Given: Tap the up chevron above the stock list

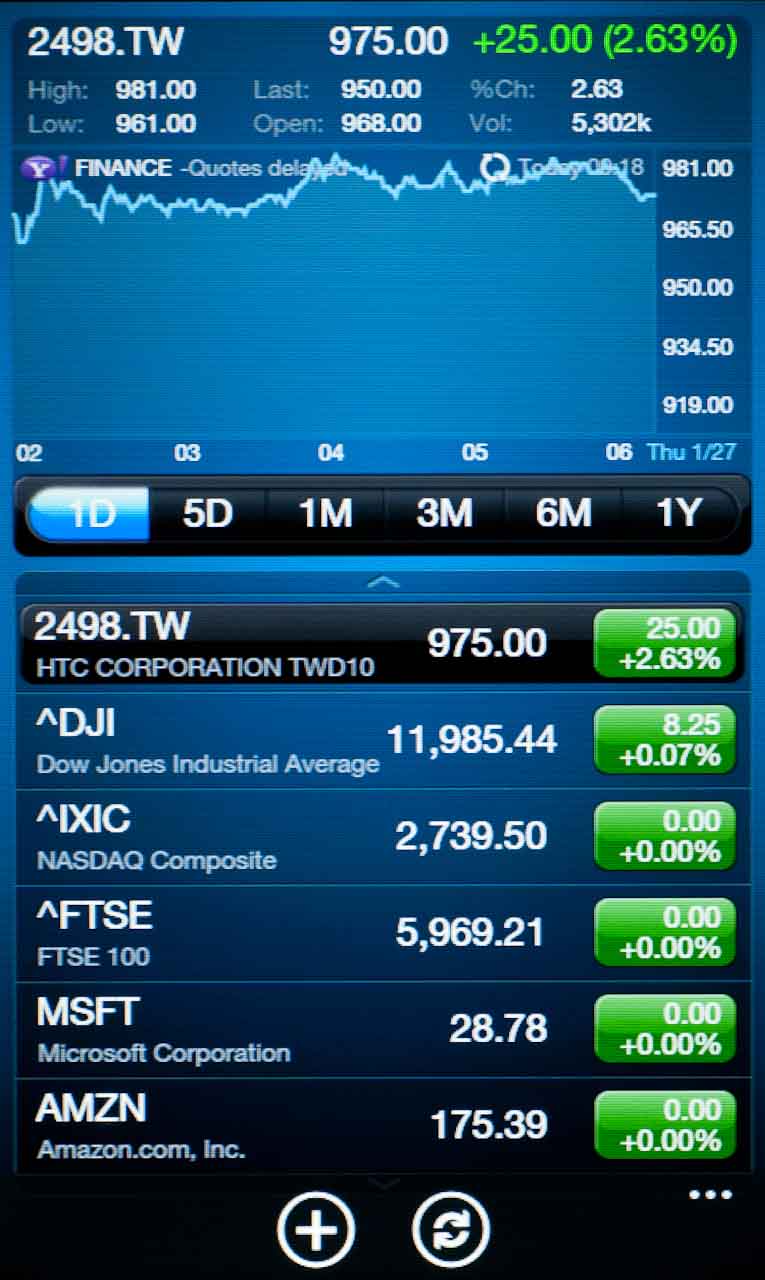Looking at the screenshot, I should [x=383, y=581].
